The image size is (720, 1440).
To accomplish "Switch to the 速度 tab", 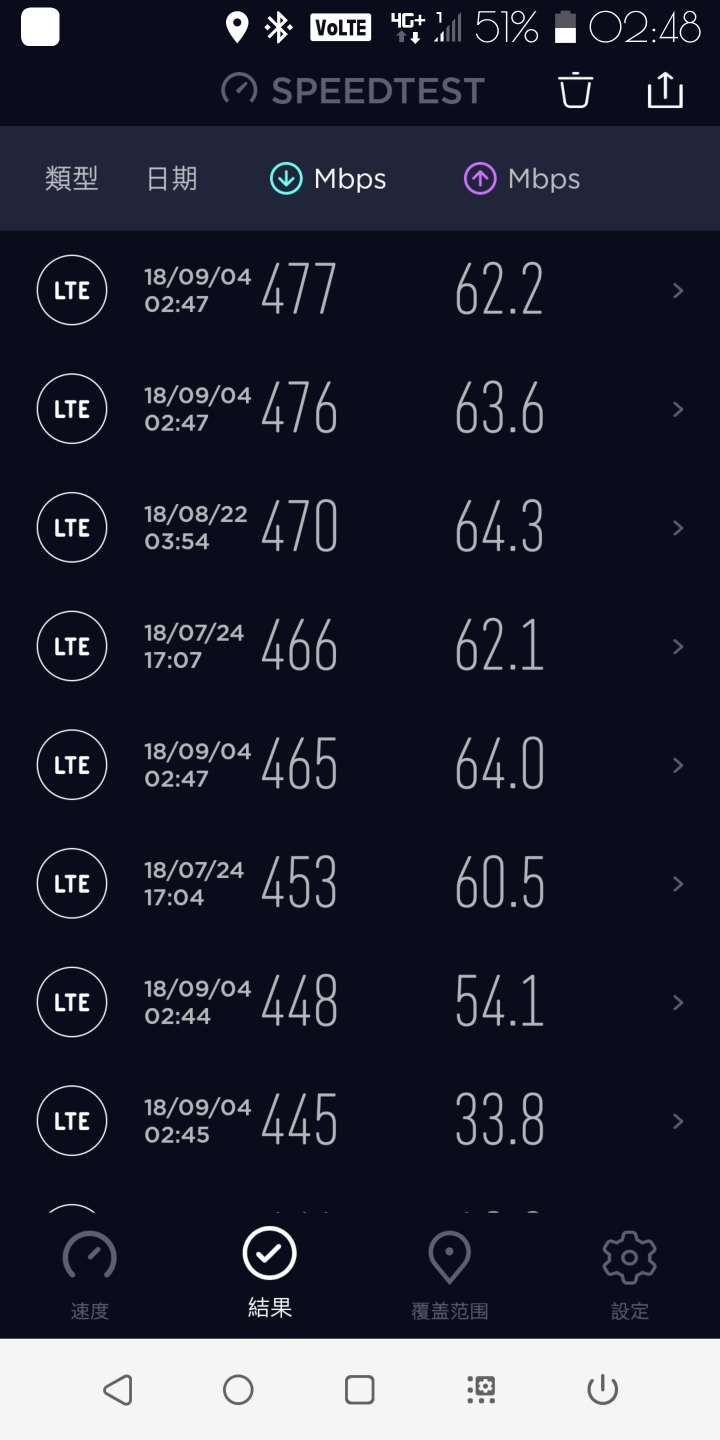I will coord(90,1275).
